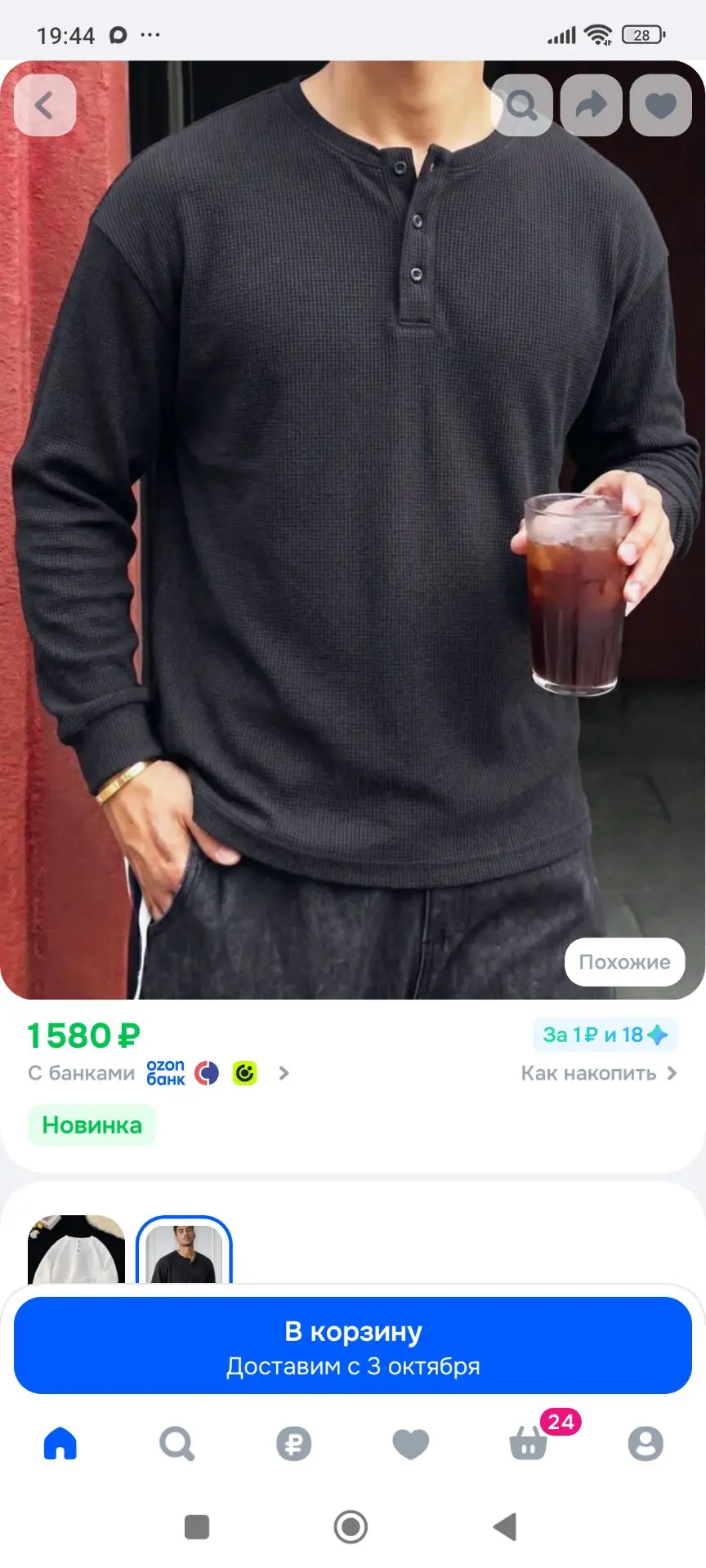Tap the Похожие button
The image size is (706, 1568).
624,962
